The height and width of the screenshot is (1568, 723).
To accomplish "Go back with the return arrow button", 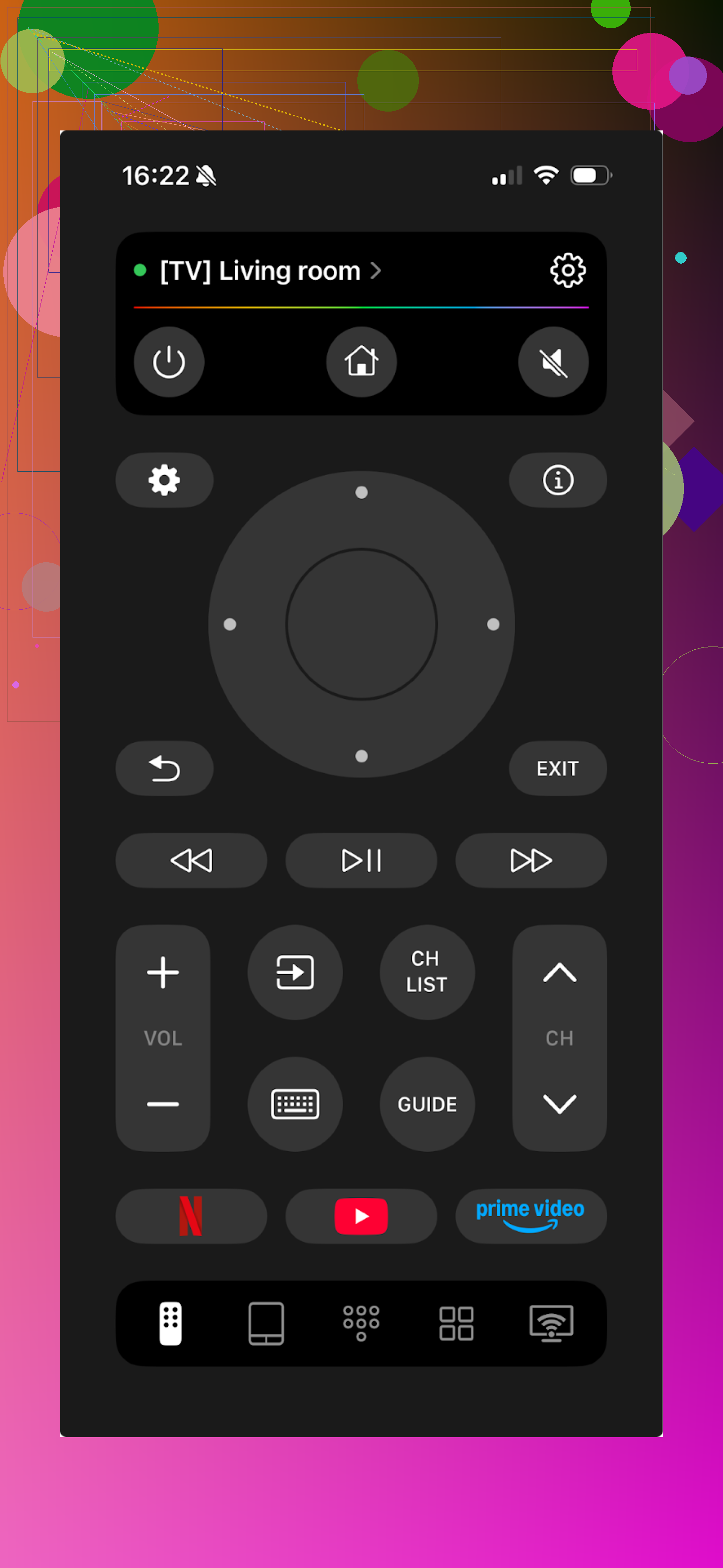I will pos(164,768).
